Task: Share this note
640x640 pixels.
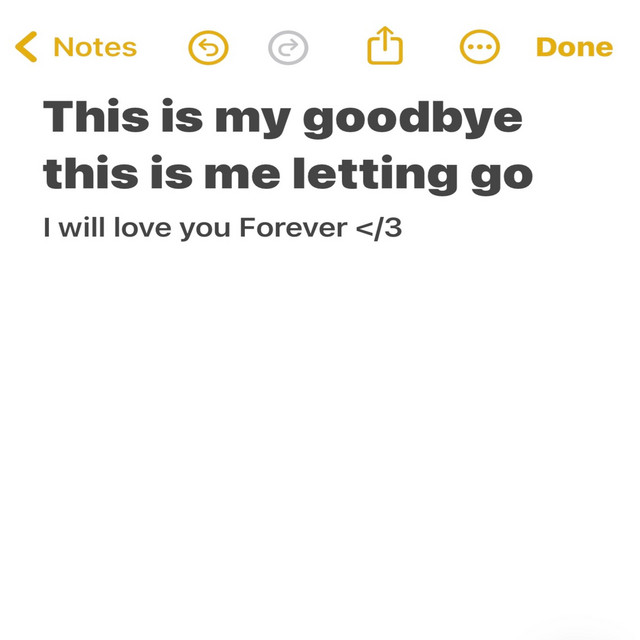Action: click(384, 46)
